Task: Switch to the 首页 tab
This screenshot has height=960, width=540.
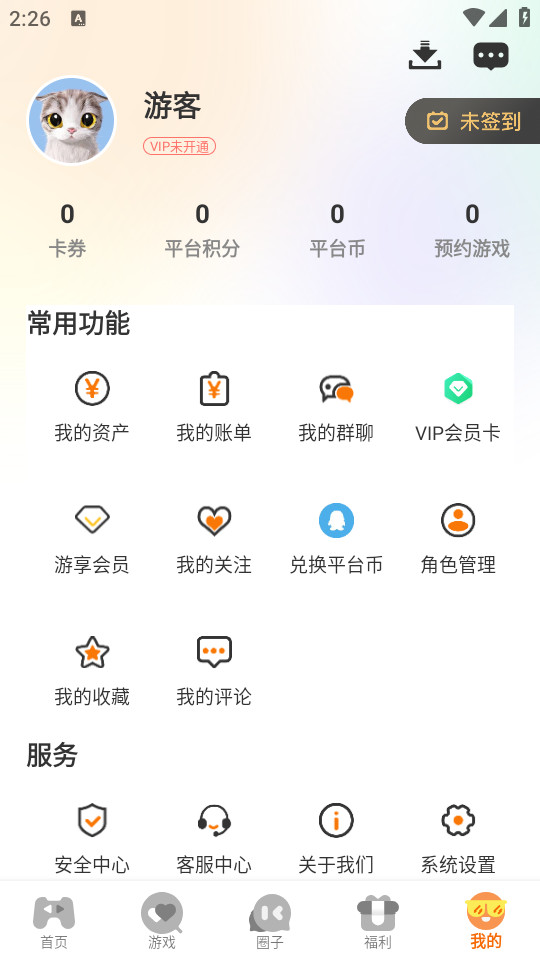Action: tap(54, 922)
